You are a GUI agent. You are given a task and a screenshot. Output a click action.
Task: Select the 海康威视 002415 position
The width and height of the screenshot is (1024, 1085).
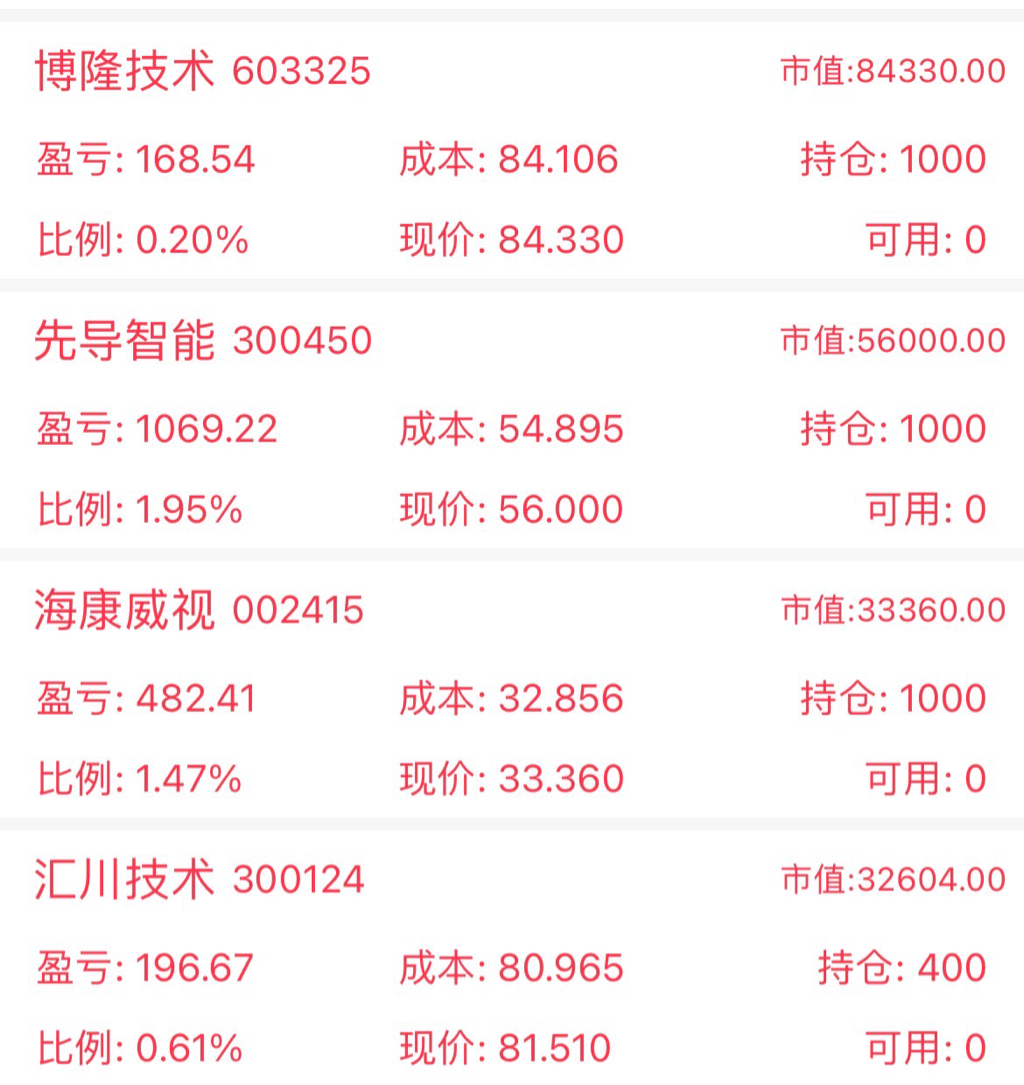[x=198, y=611]
